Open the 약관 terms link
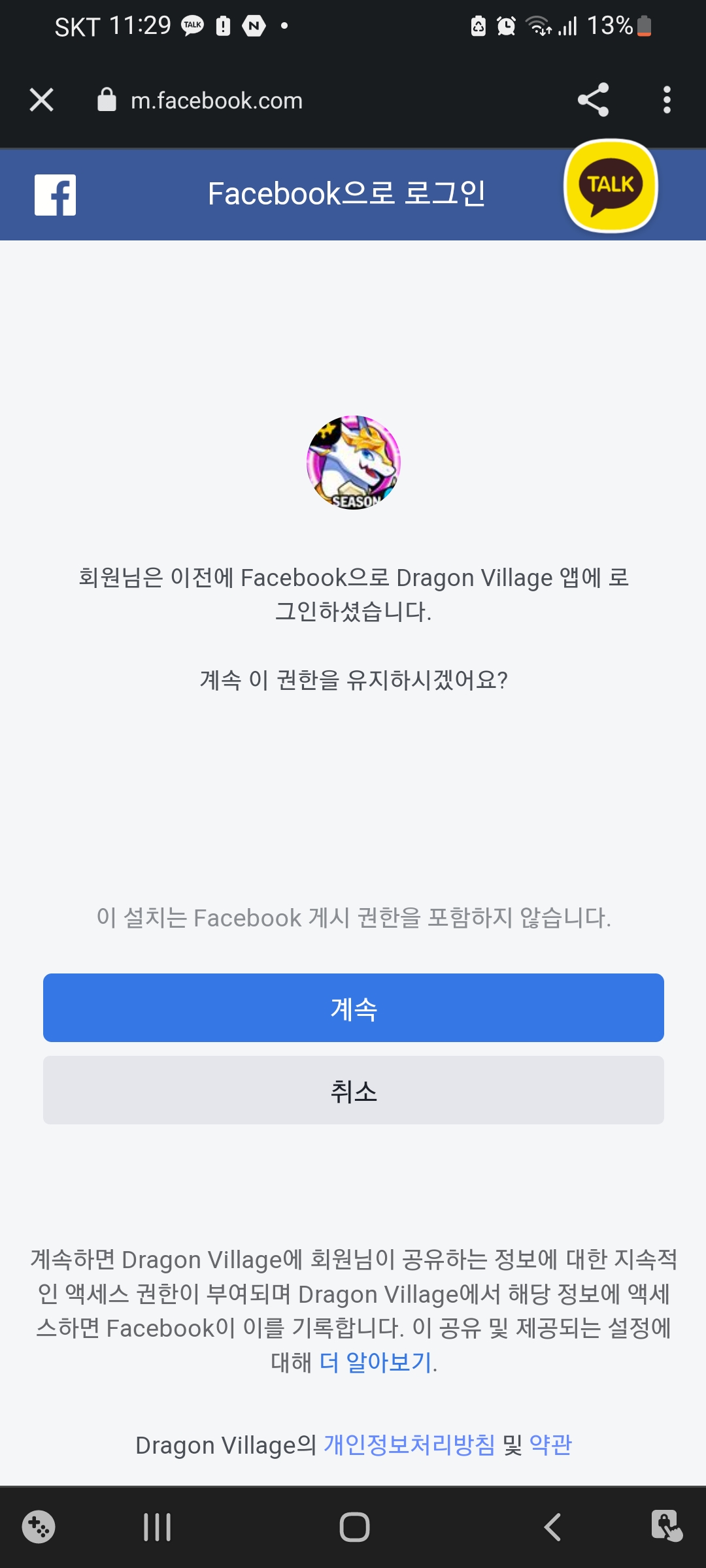 pos(550,1445)
